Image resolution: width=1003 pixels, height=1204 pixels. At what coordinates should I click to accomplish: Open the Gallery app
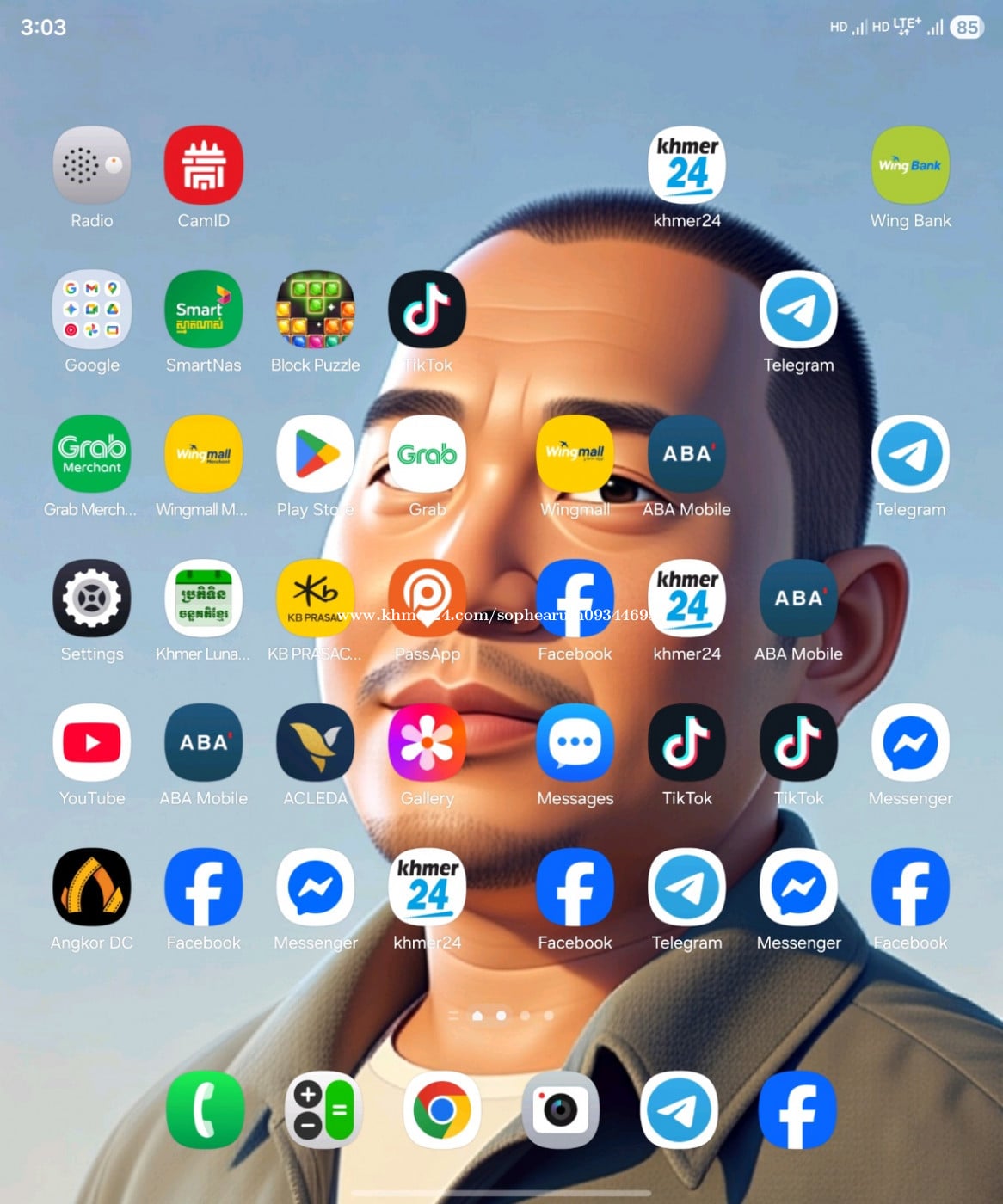tap(428, 743)
